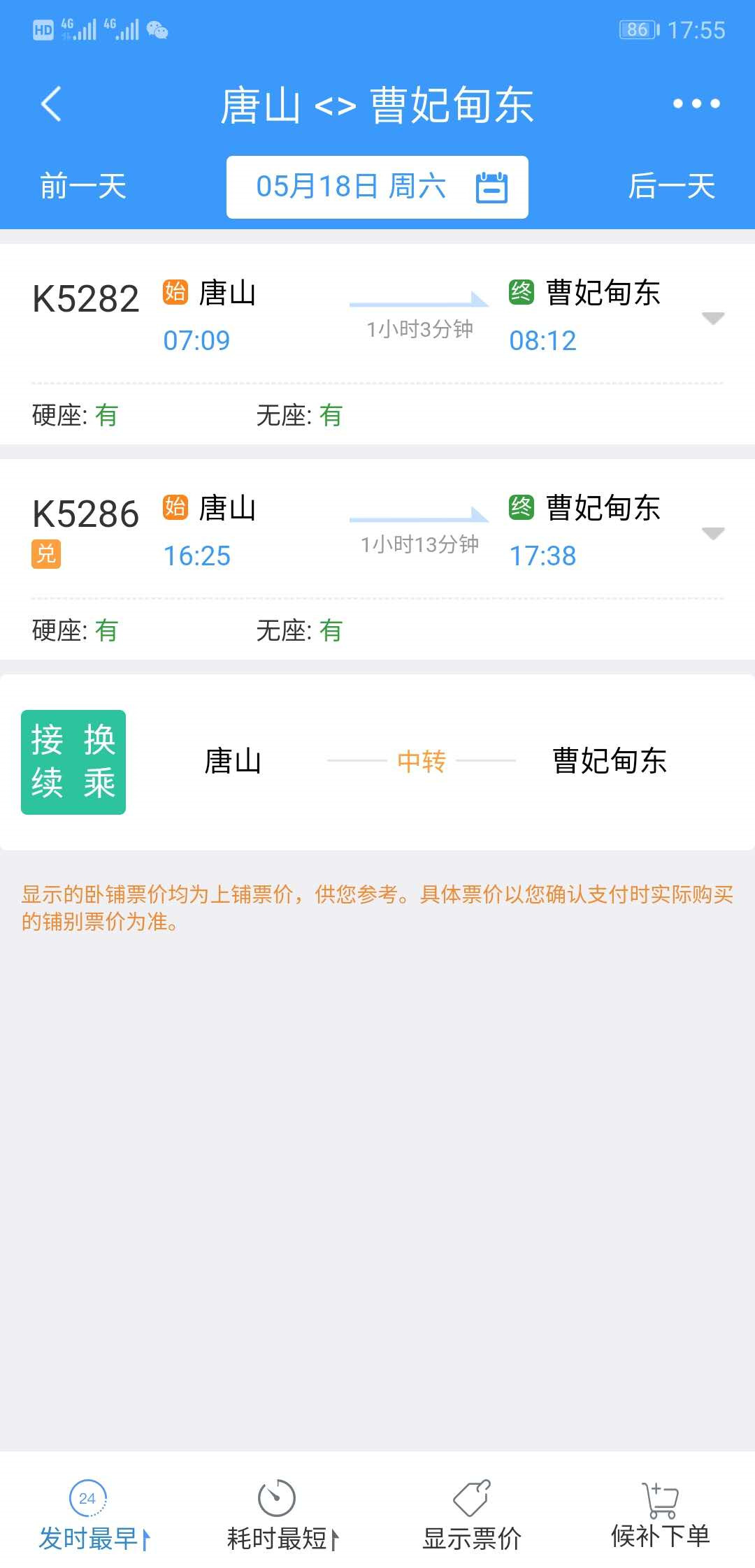Image resolution: width=755 pixels, height=1568 pixels.
Task: Expand details arrow for train K5282
Action: pyautogui.click(x=712, y=319)
